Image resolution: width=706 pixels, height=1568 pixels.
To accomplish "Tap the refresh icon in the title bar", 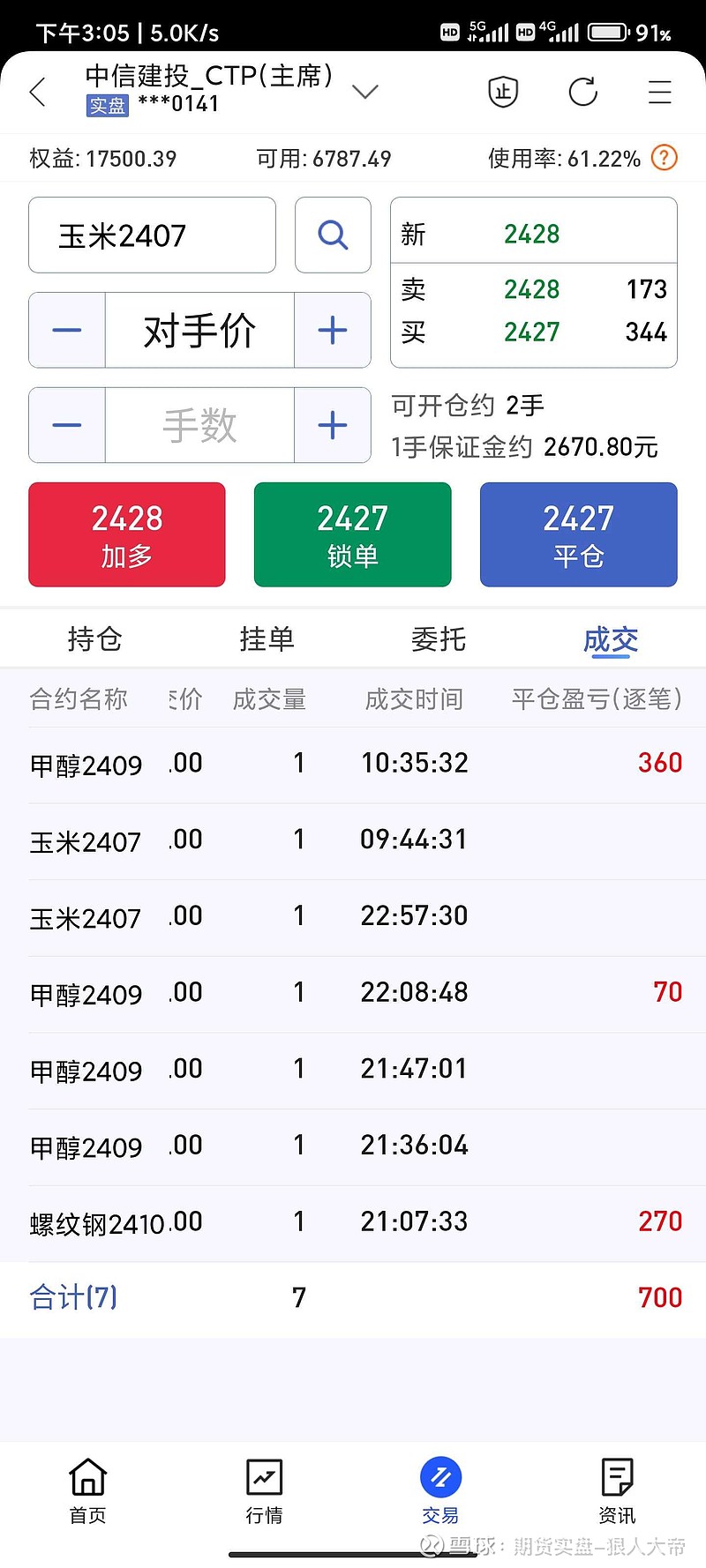I will [582, 92].
